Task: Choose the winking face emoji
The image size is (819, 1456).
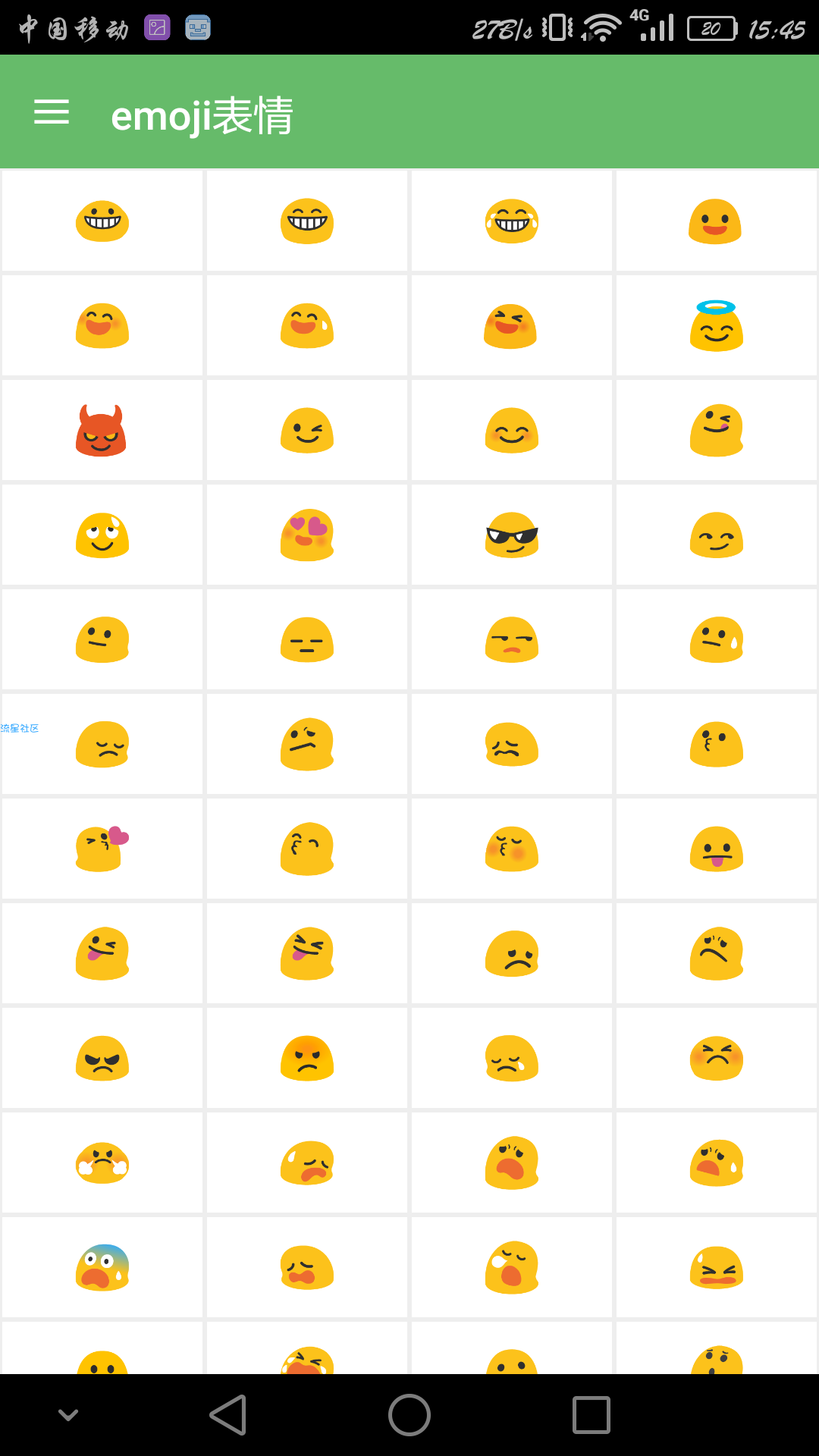Action: 306,431
